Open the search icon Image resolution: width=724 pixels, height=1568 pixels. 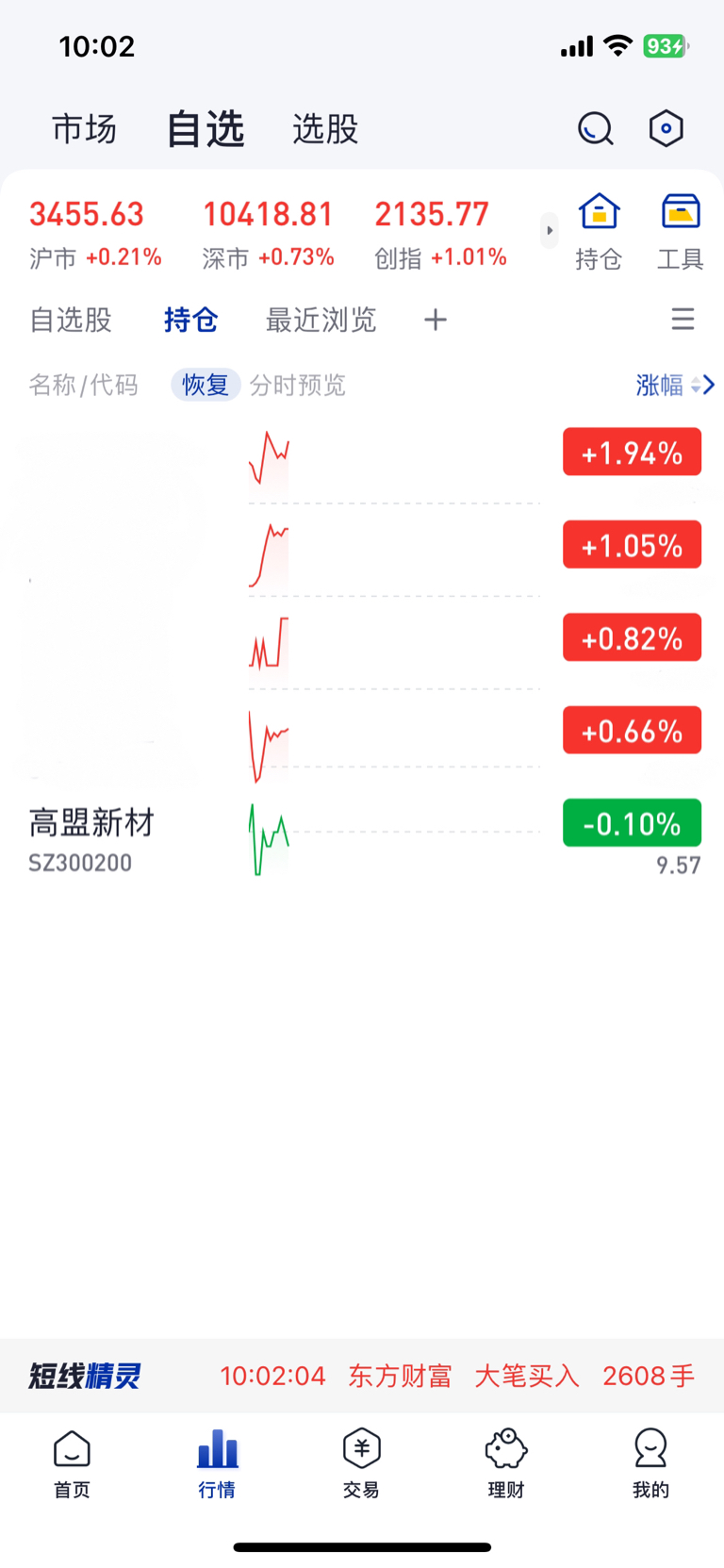pyautogui.click(x=595, y=128)
